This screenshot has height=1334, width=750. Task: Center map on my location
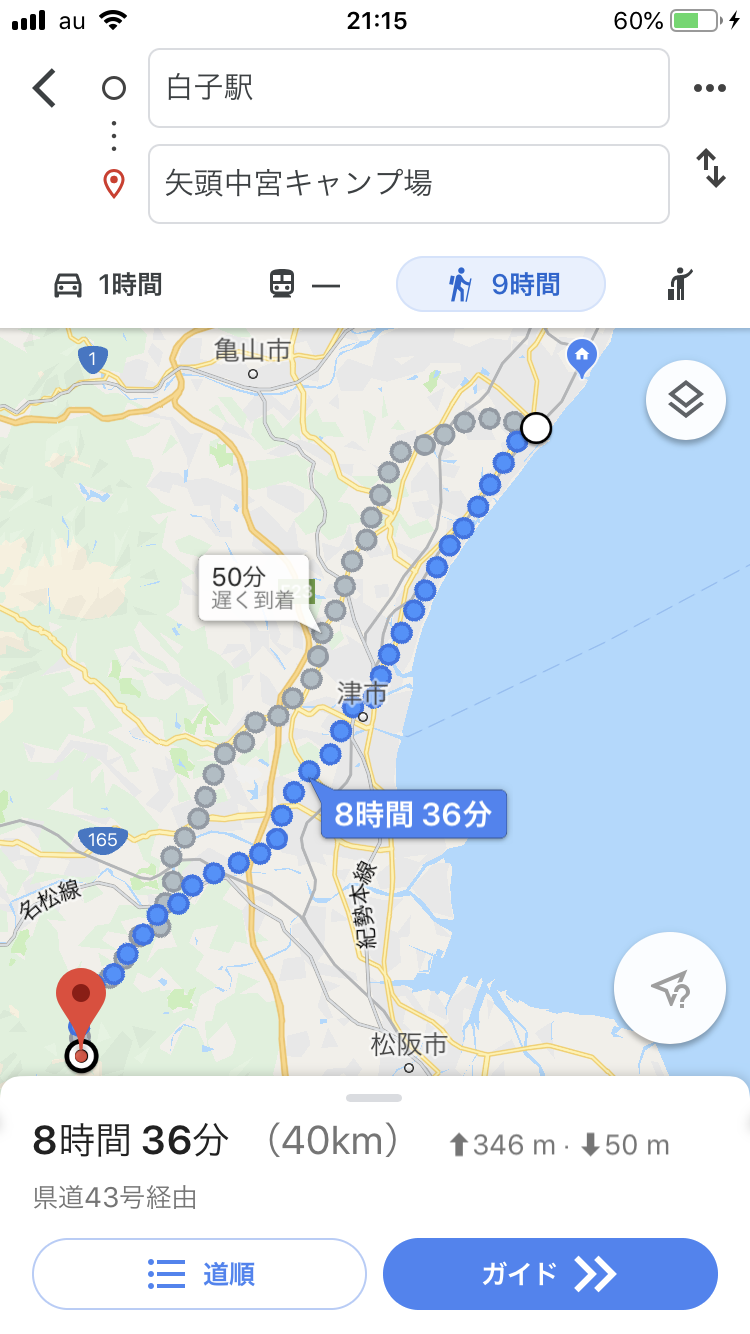tap(670, 989)
